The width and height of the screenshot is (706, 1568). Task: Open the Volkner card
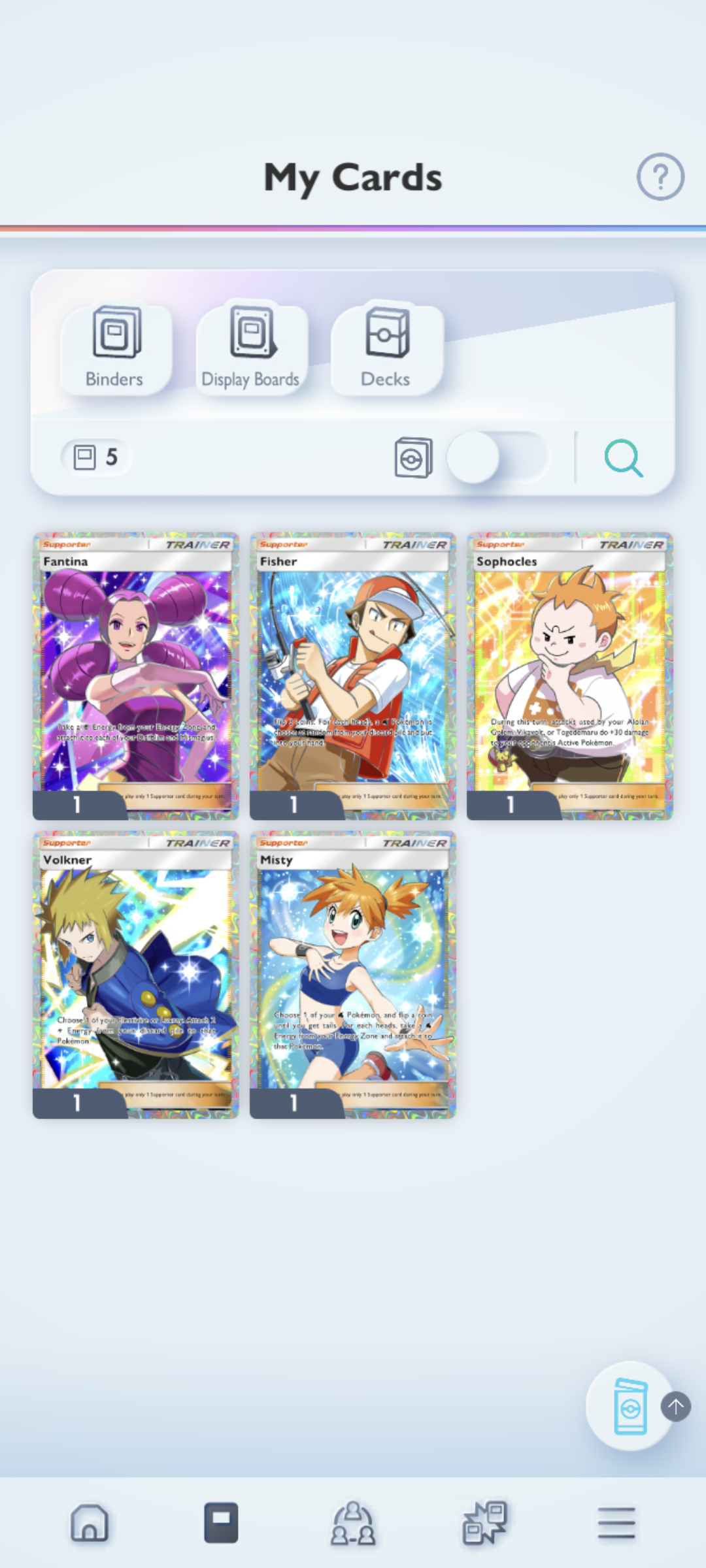tap(136, 974)
